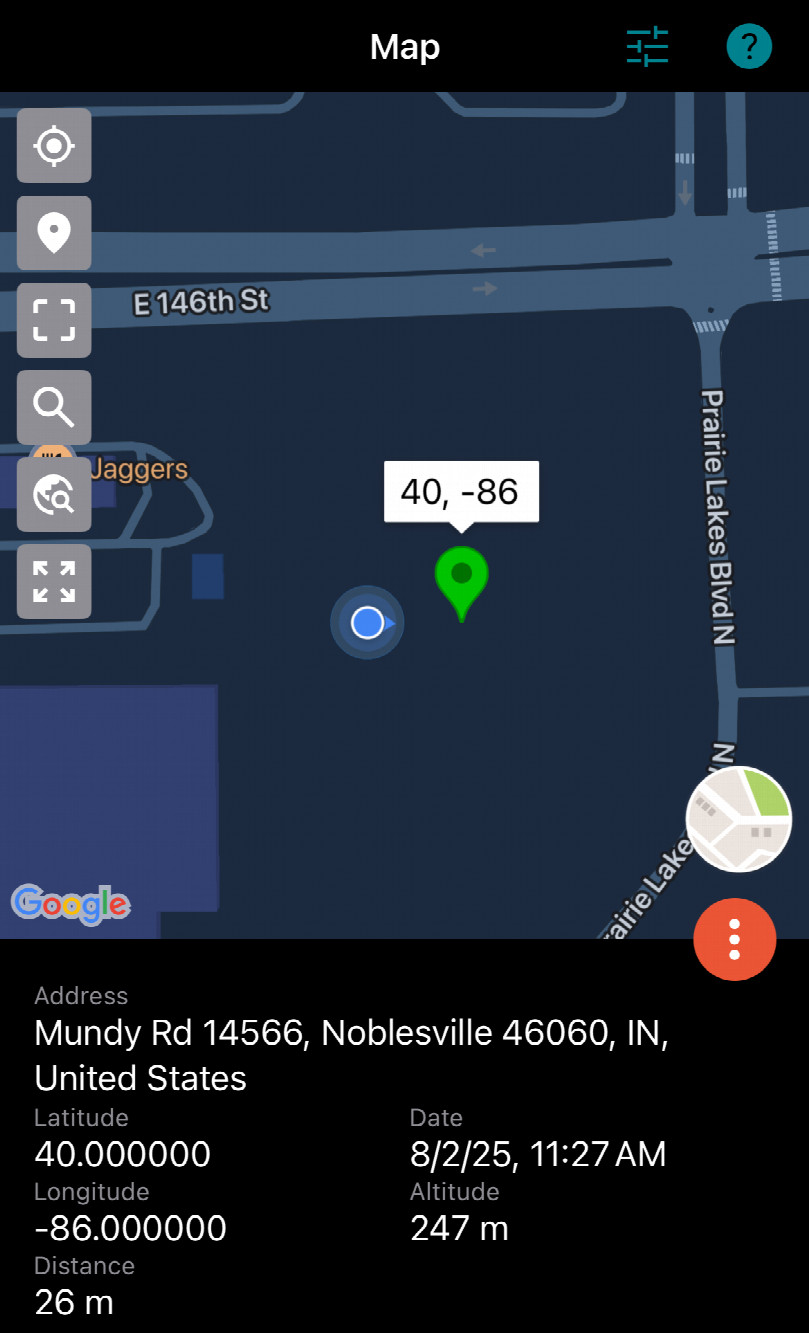The height and width of the screenshot is (1333, 809).
Task: Click the Map title in the header
Action: tap(404, 46)
